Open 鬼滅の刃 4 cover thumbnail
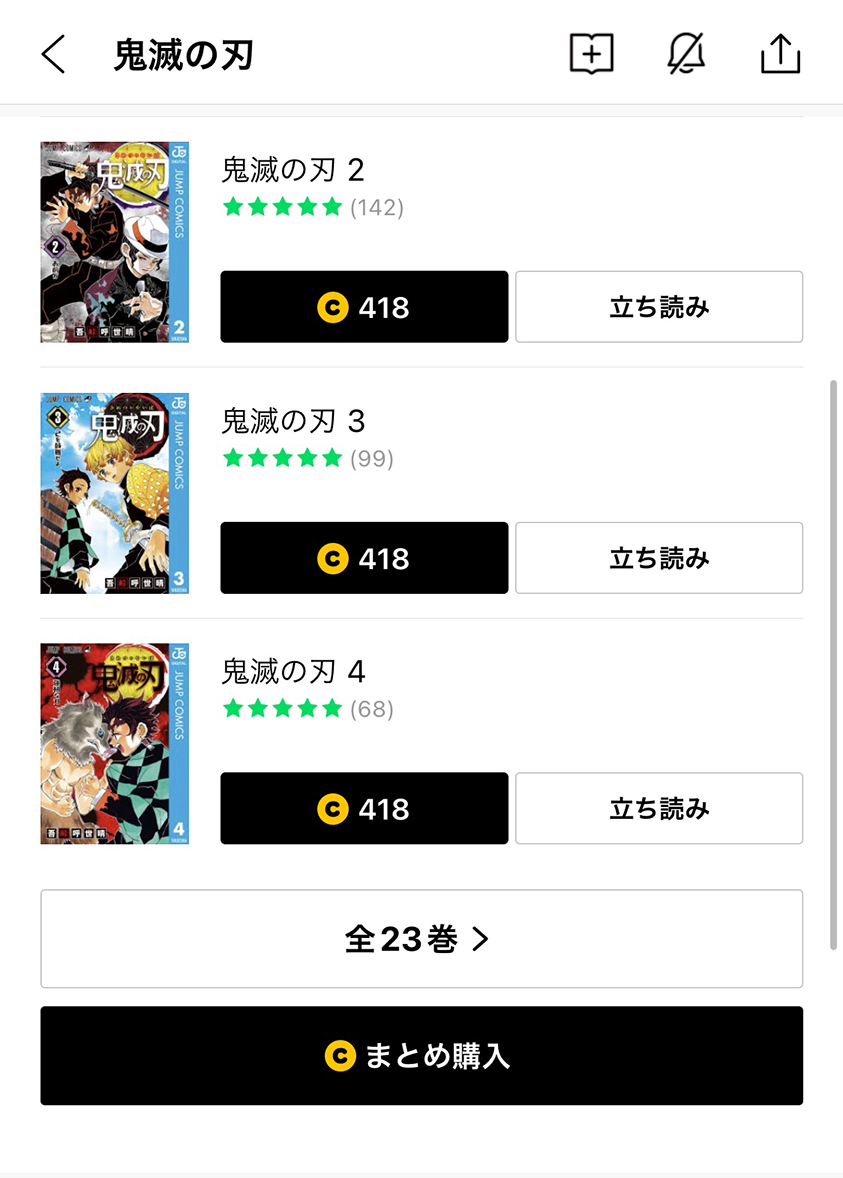This screenshot has height=1178, width=843. pyautogui.click(x=114, y=743)
